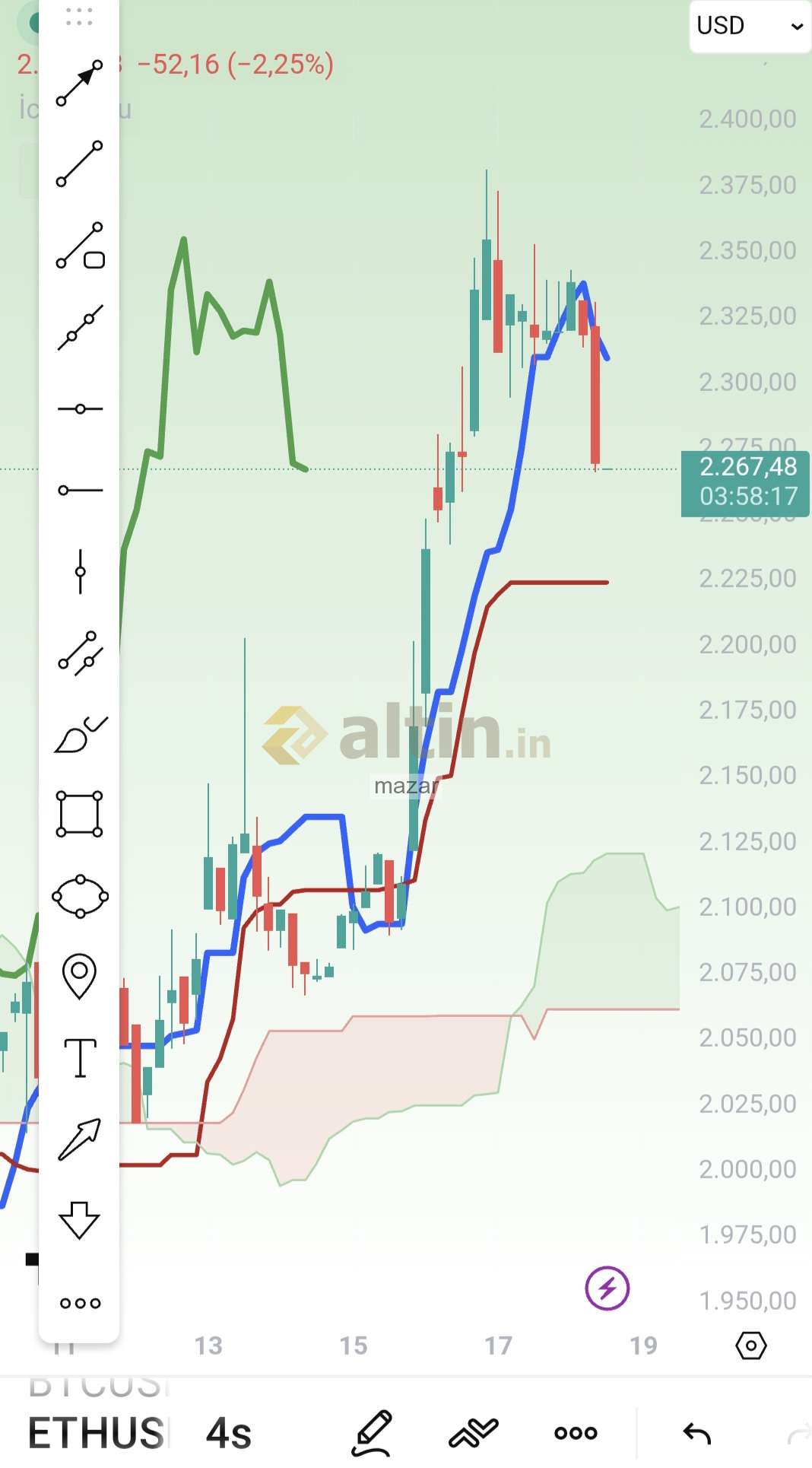Pick the brush drawing tool
The width and height of the screenshot is (812, 1468).
(x=79, y=735)
